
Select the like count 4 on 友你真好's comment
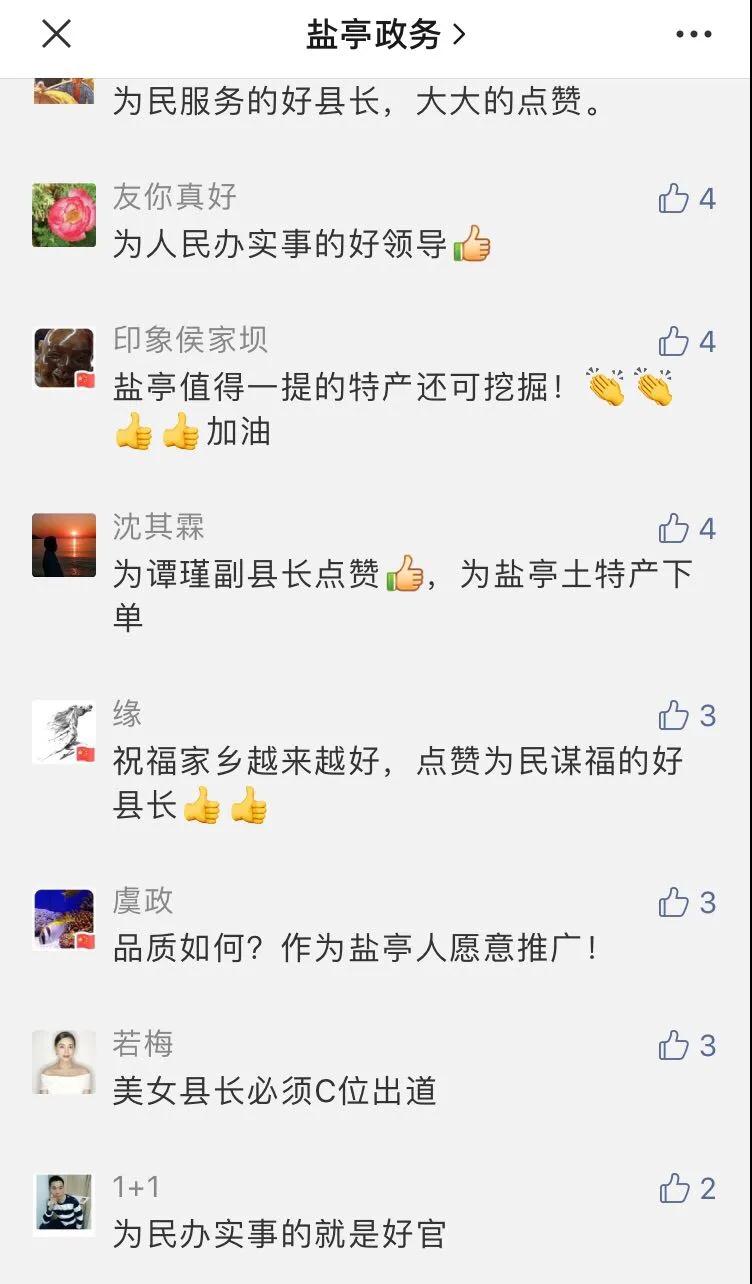click(x=707, y=198)
